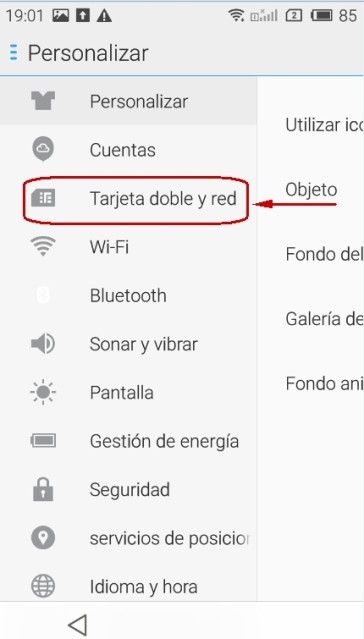Open the Galería de option
This screenshot has height=639, width=364.
point(311,319)
